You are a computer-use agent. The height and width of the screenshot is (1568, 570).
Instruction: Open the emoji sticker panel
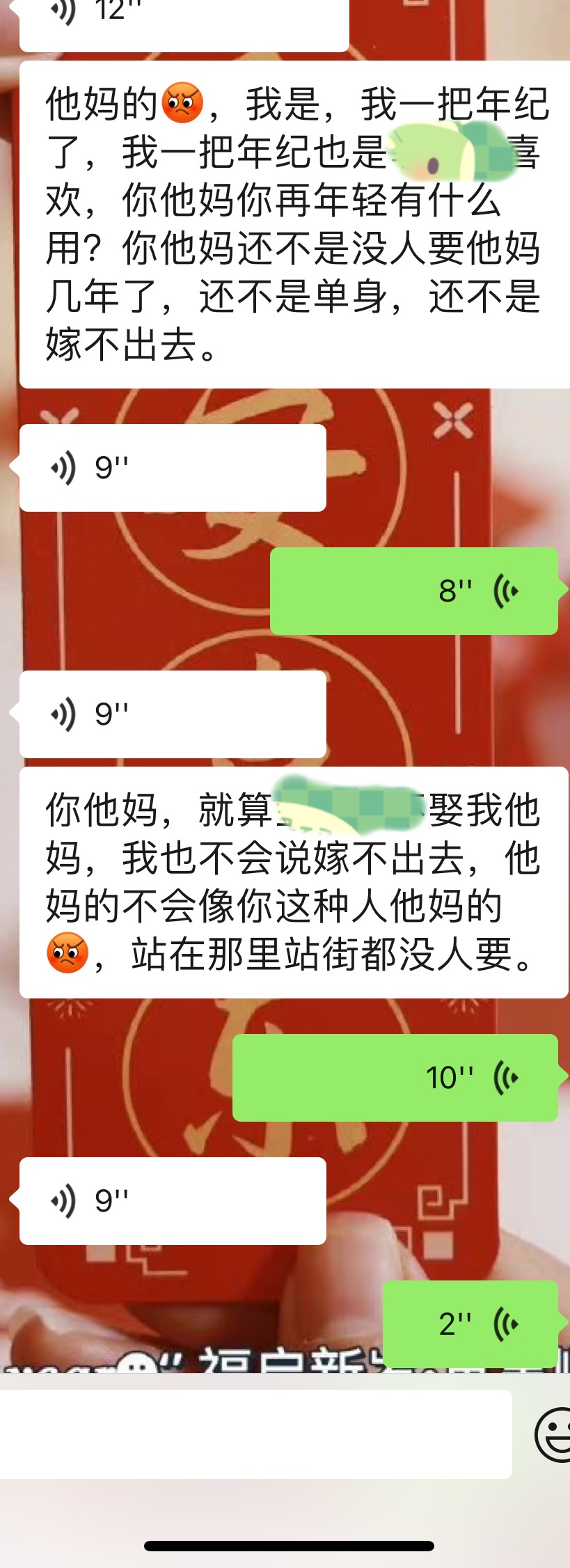tap(554, 1435)
